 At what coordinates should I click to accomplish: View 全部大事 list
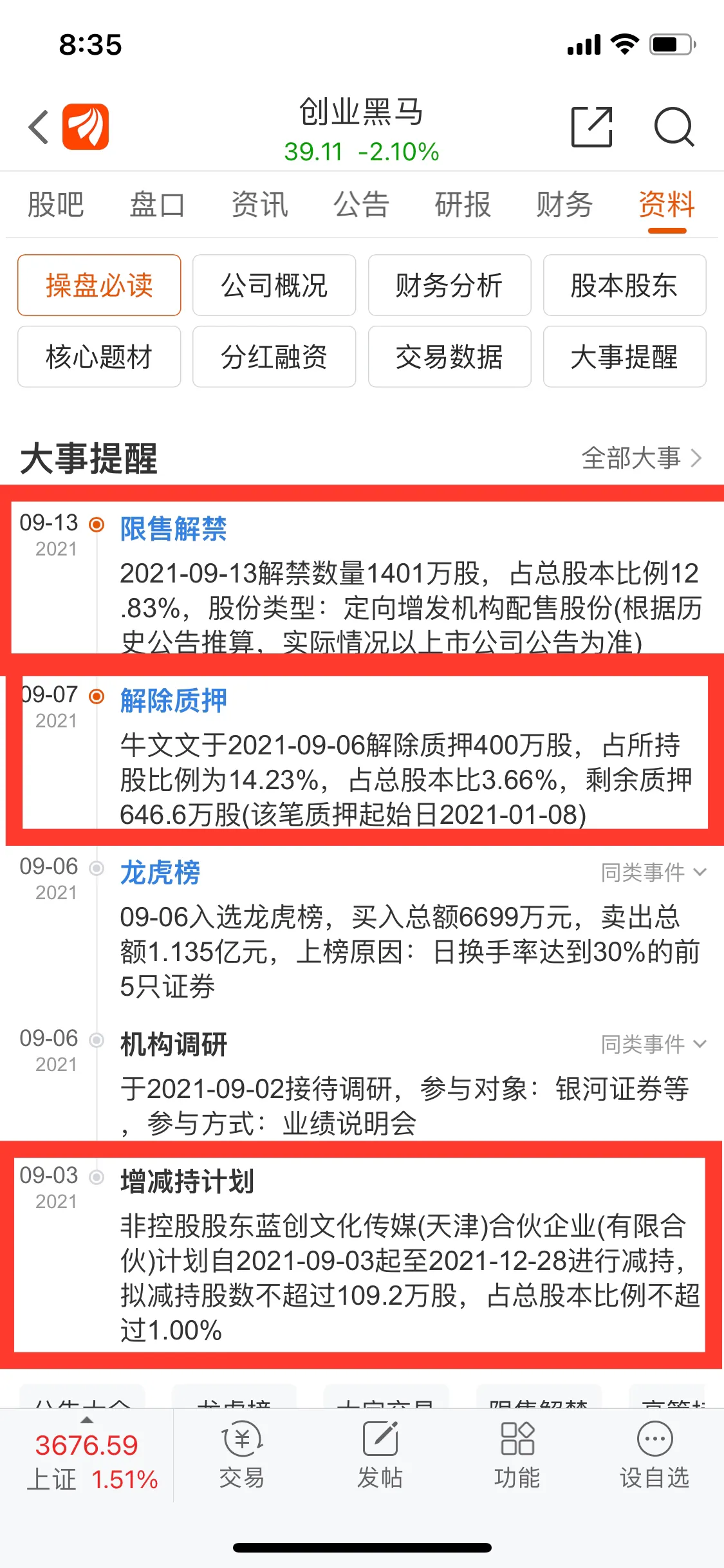[x=641, y=458]
